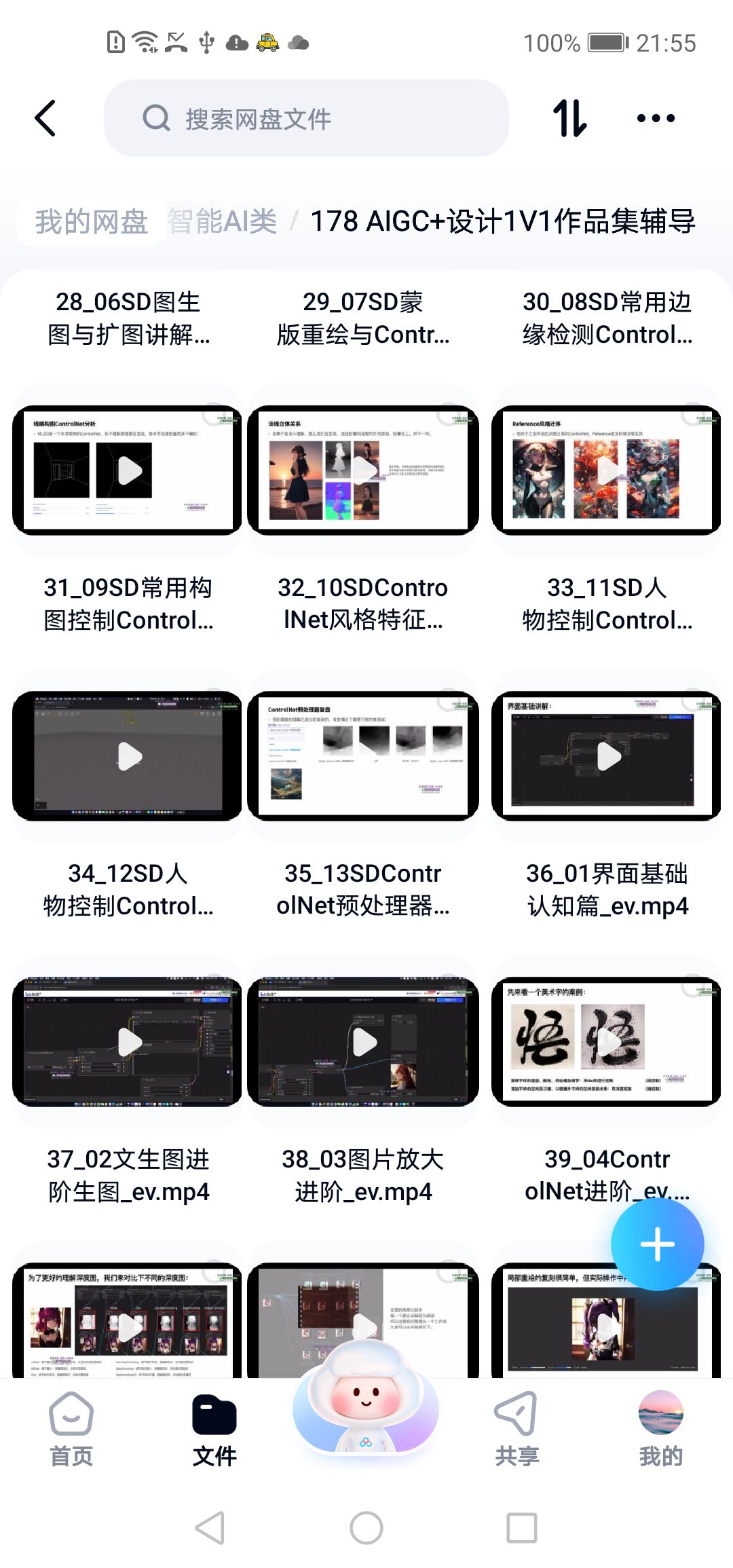
Task: Tap the 搜索网盘文件 search box
Action: [305, 119]
